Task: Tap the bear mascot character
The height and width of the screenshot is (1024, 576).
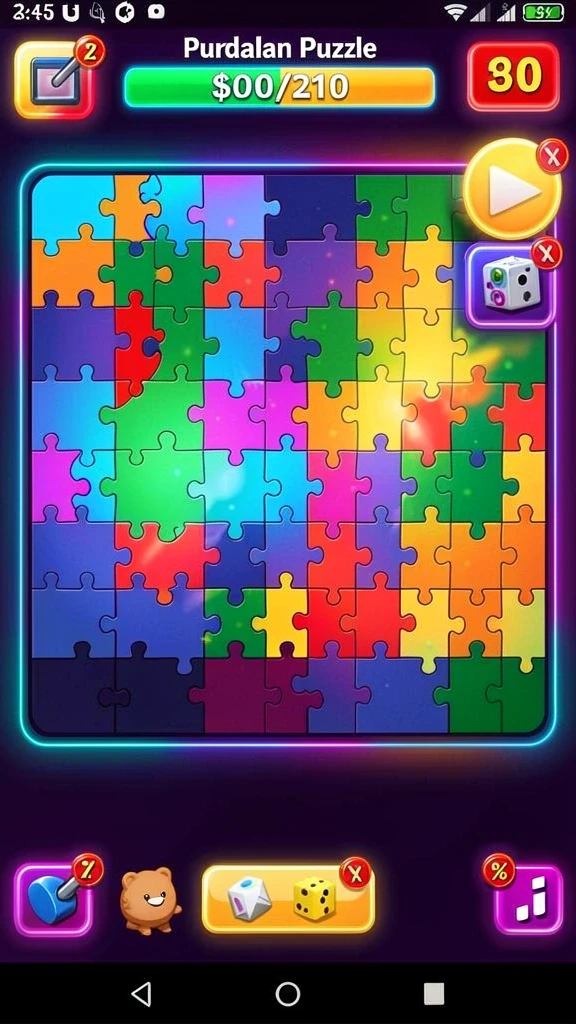Action: click(x=148, y=901)
